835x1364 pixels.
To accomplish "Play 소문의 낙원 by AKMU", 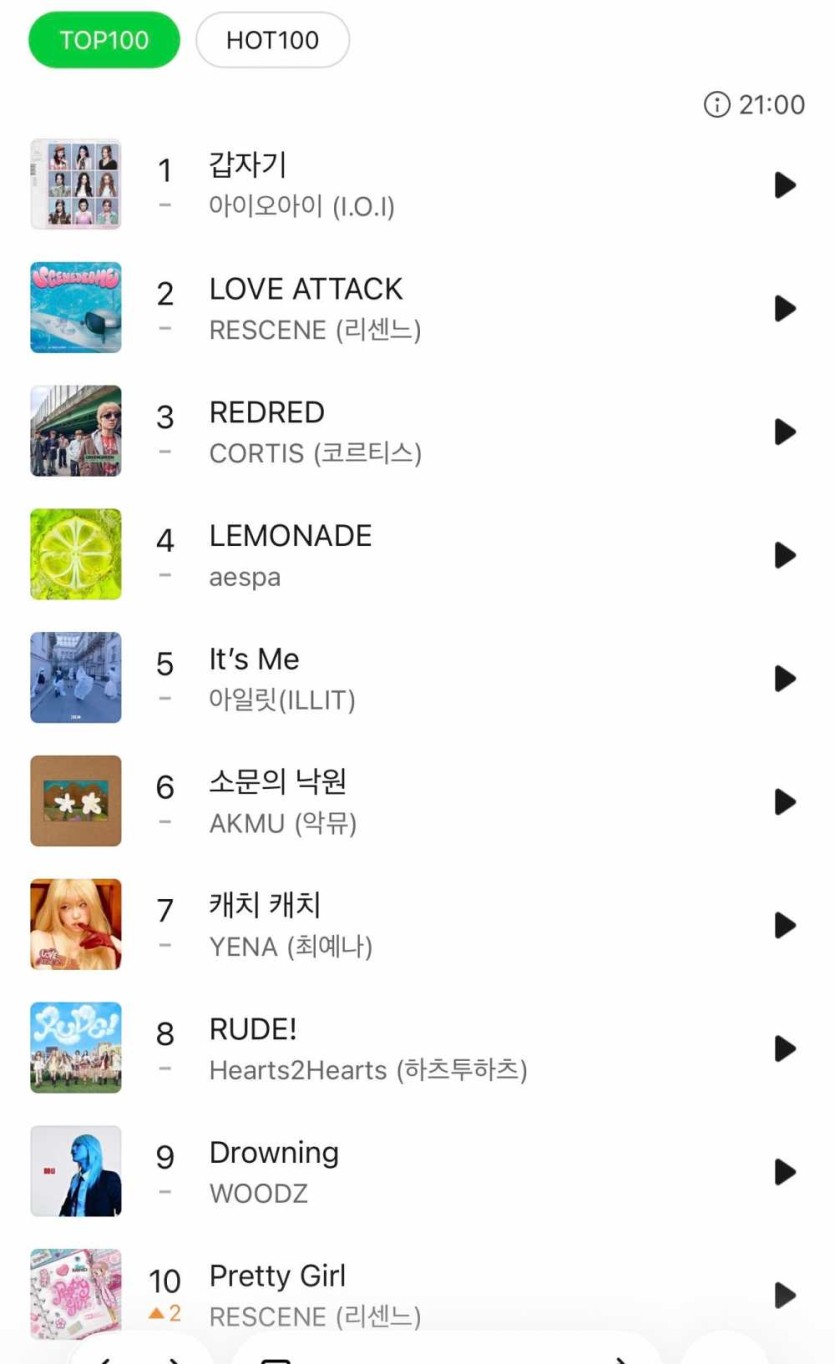I will [x=785, y=802].
